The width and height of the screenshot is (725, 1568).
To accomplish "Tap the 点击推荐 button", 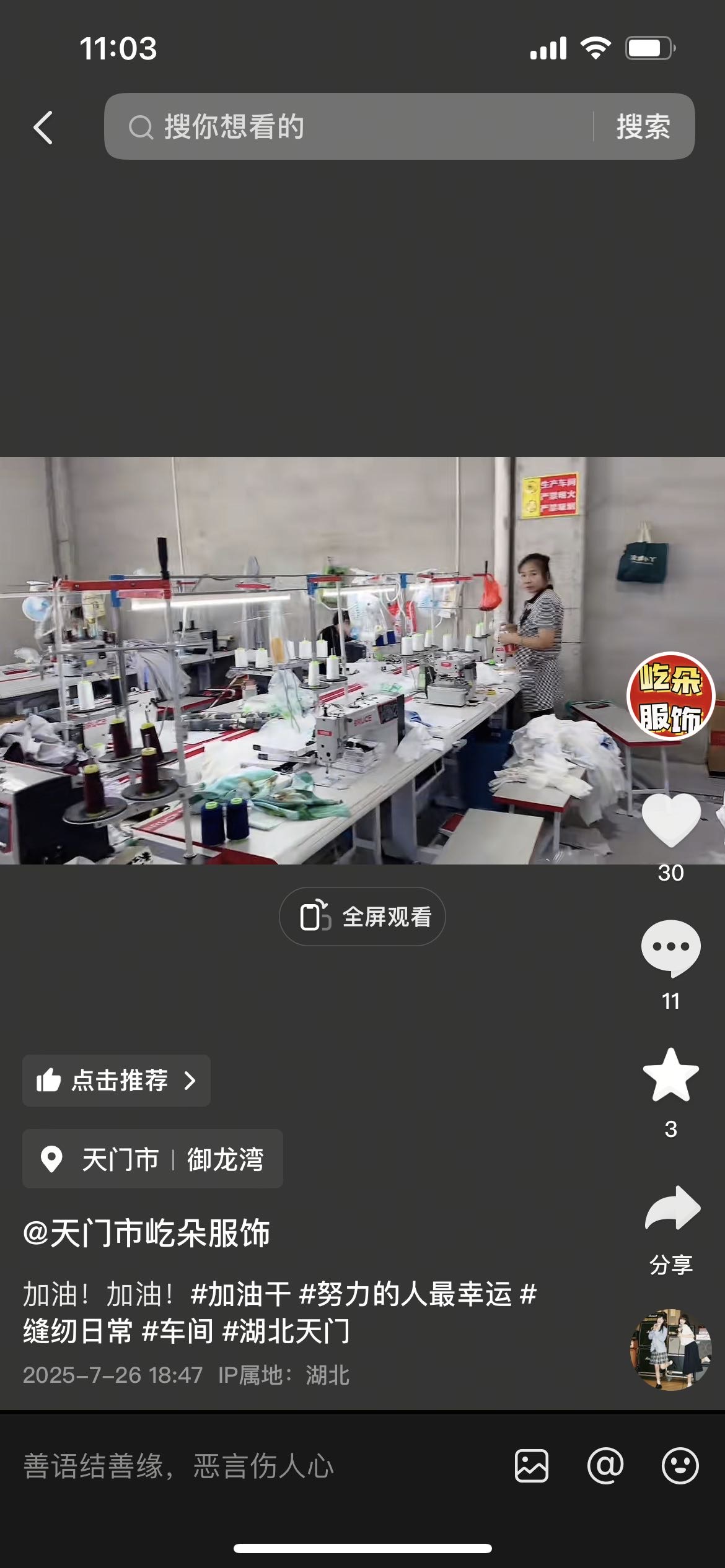I will click(116, 1081).
